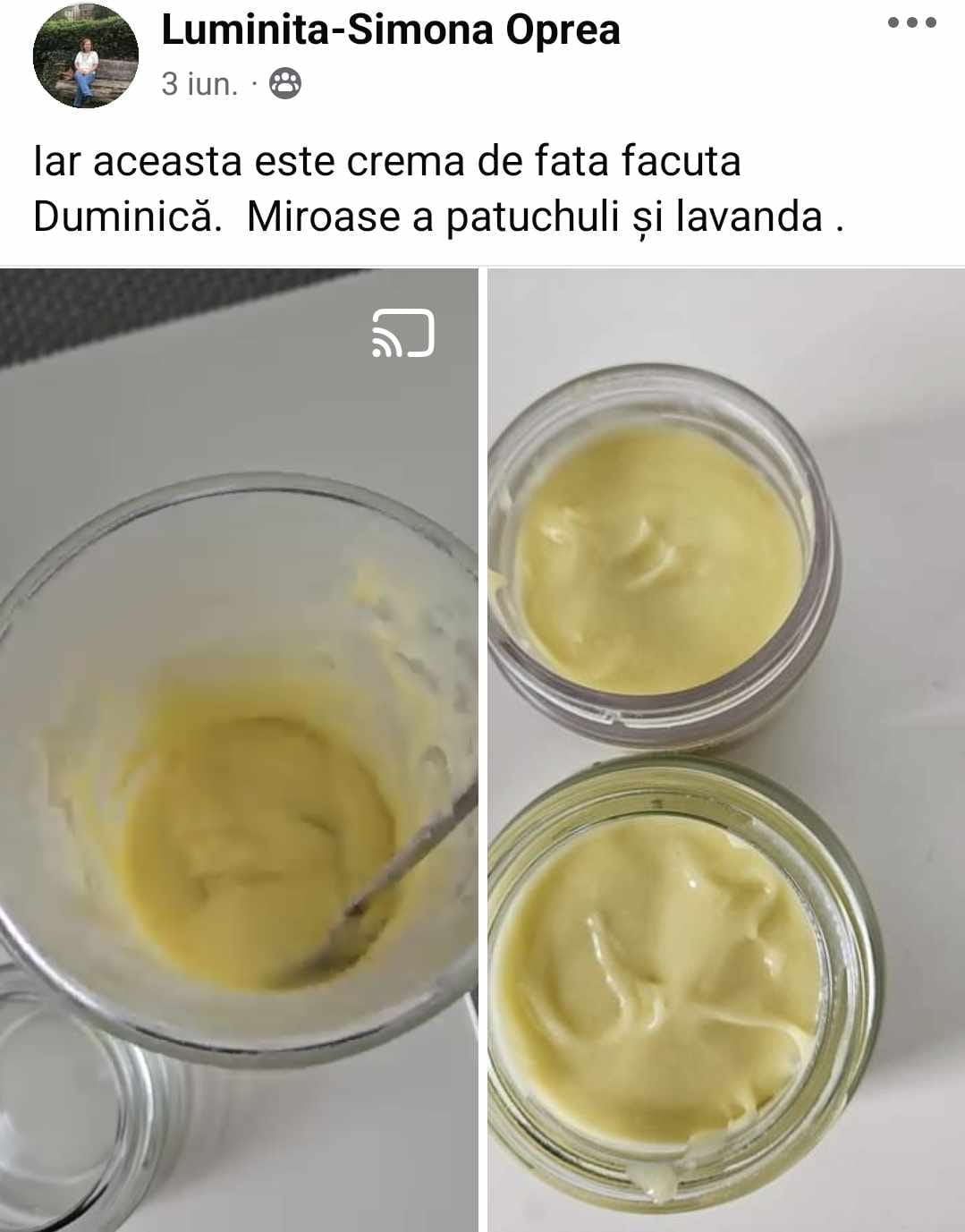View the post audience group icon

pos(284,83)
